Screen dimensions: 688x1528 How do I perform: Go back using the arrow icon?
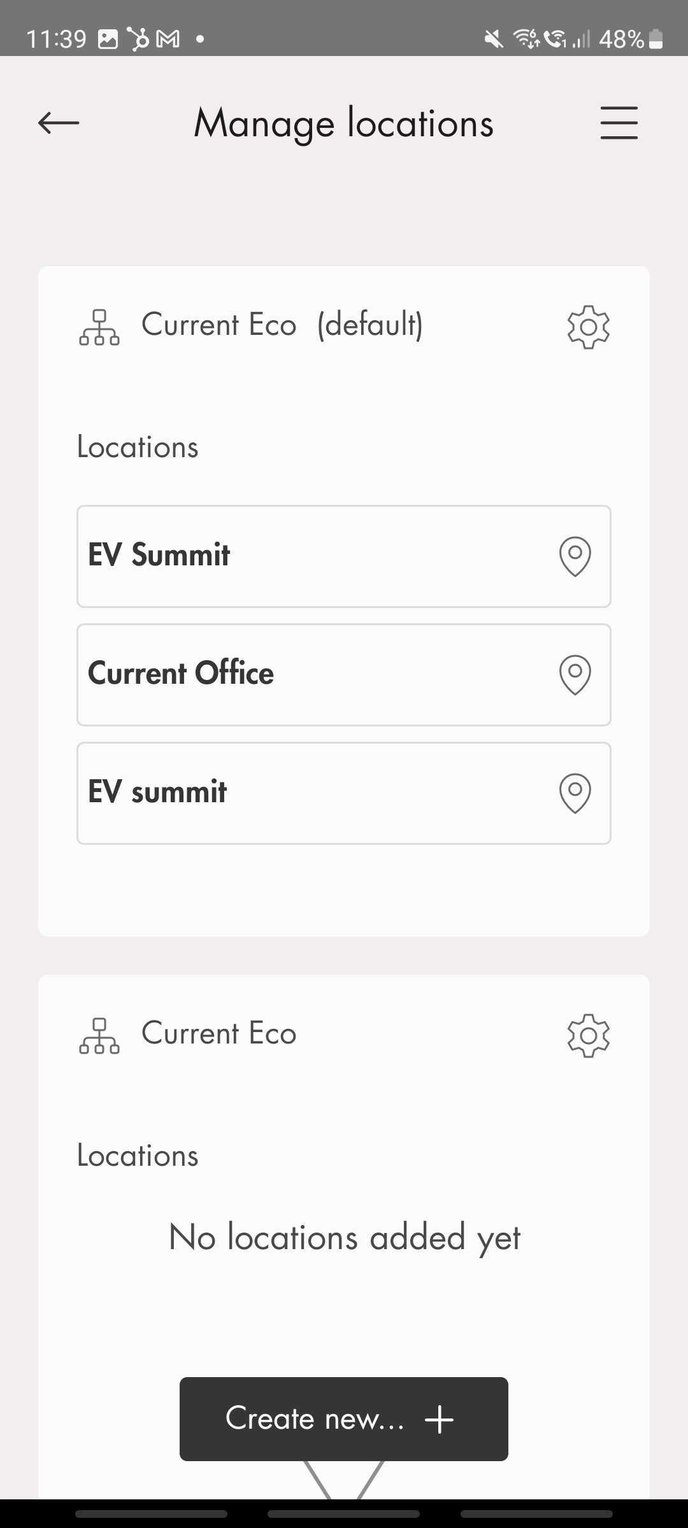pos(58,123)
